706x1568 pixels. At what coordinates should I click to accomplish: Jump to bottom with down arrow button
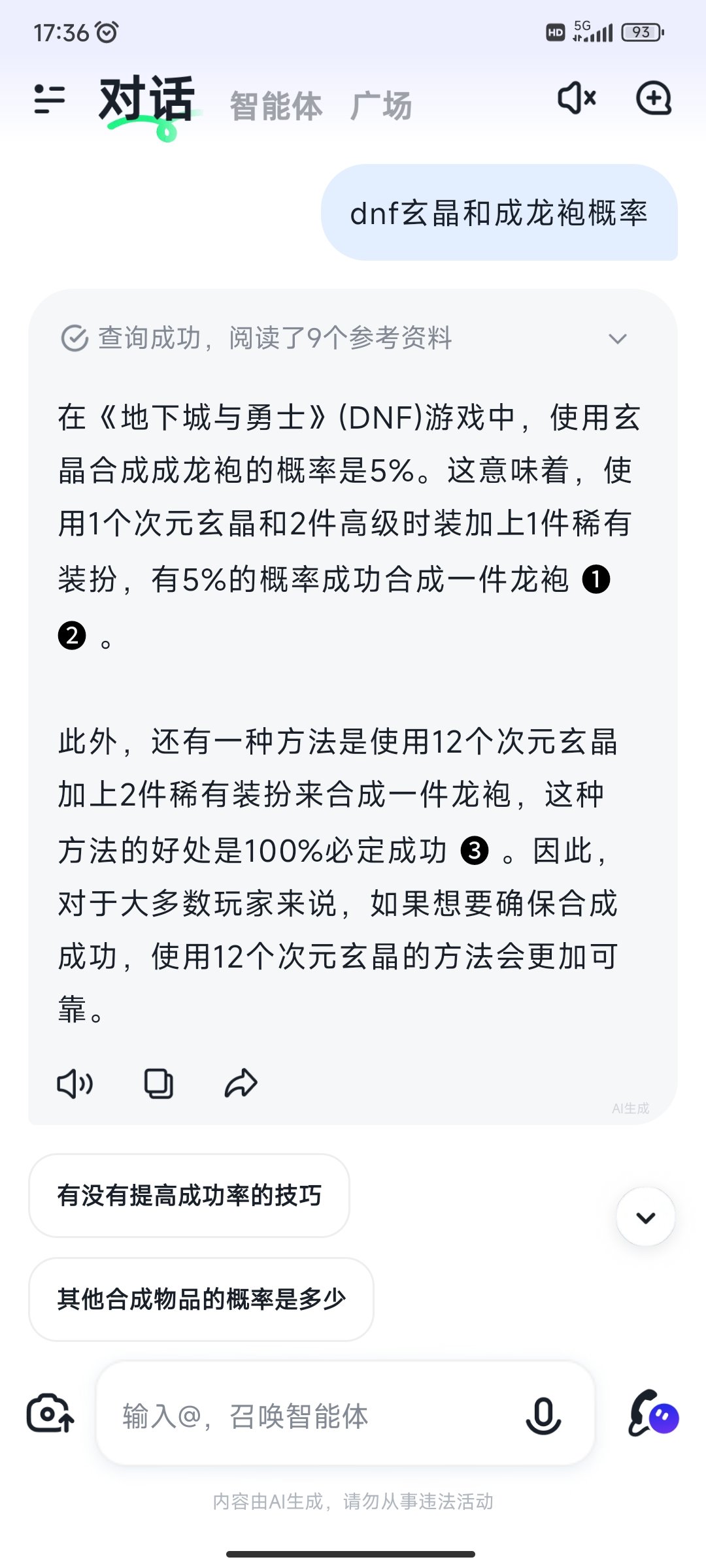click(646, 1217)
